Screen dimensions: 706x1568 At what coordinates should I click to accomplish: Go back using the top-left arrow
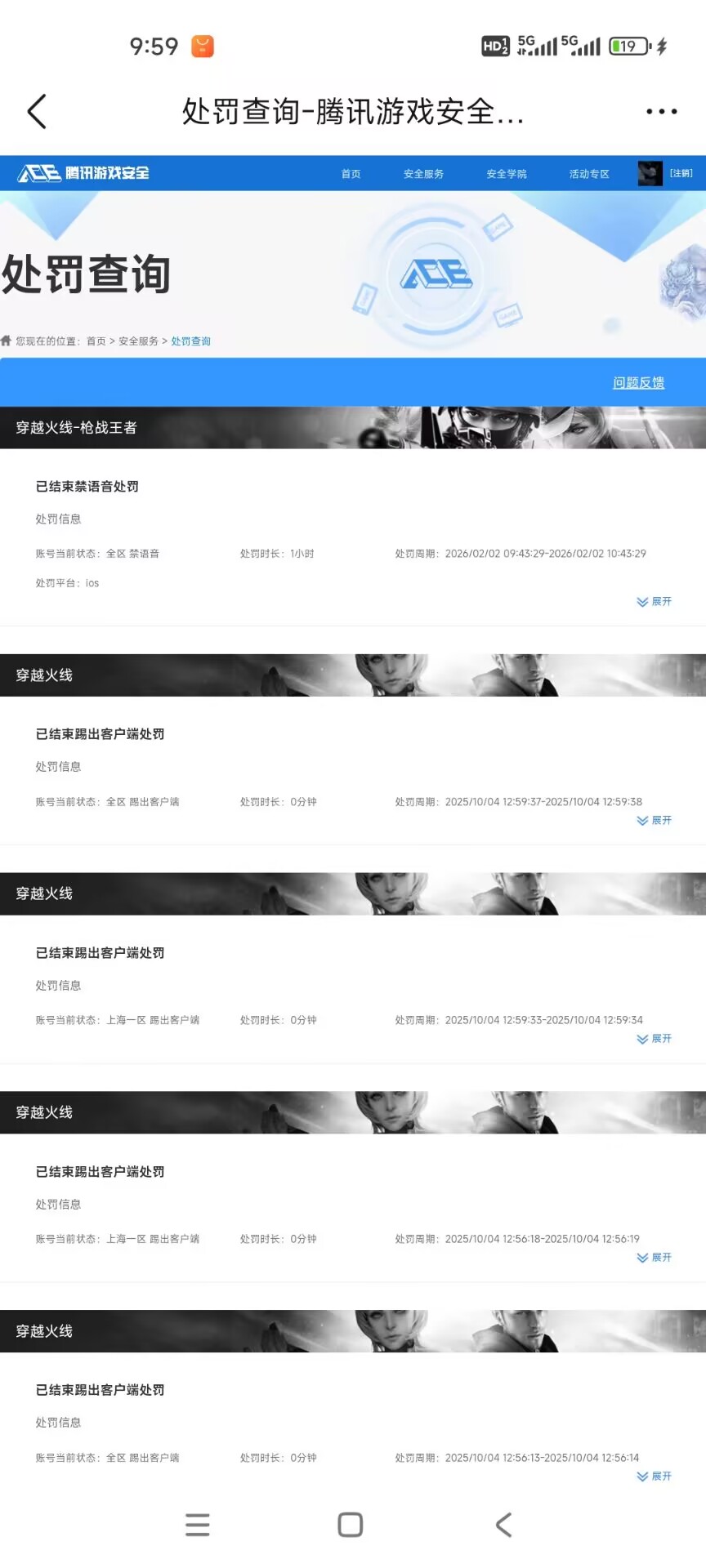[x=37, y=111]
